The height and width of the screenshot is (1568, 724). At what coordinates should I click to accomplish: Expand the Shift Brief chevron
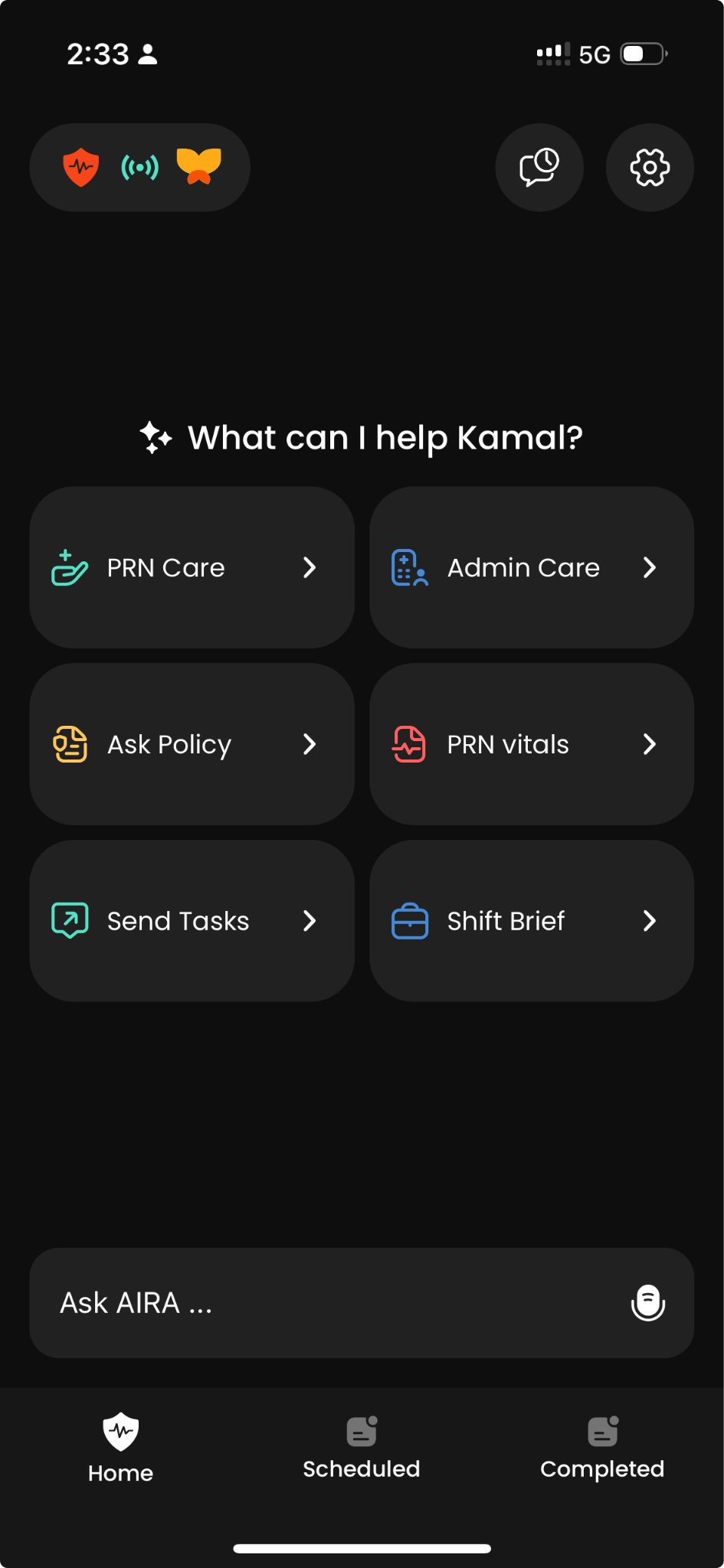point(650,920)
